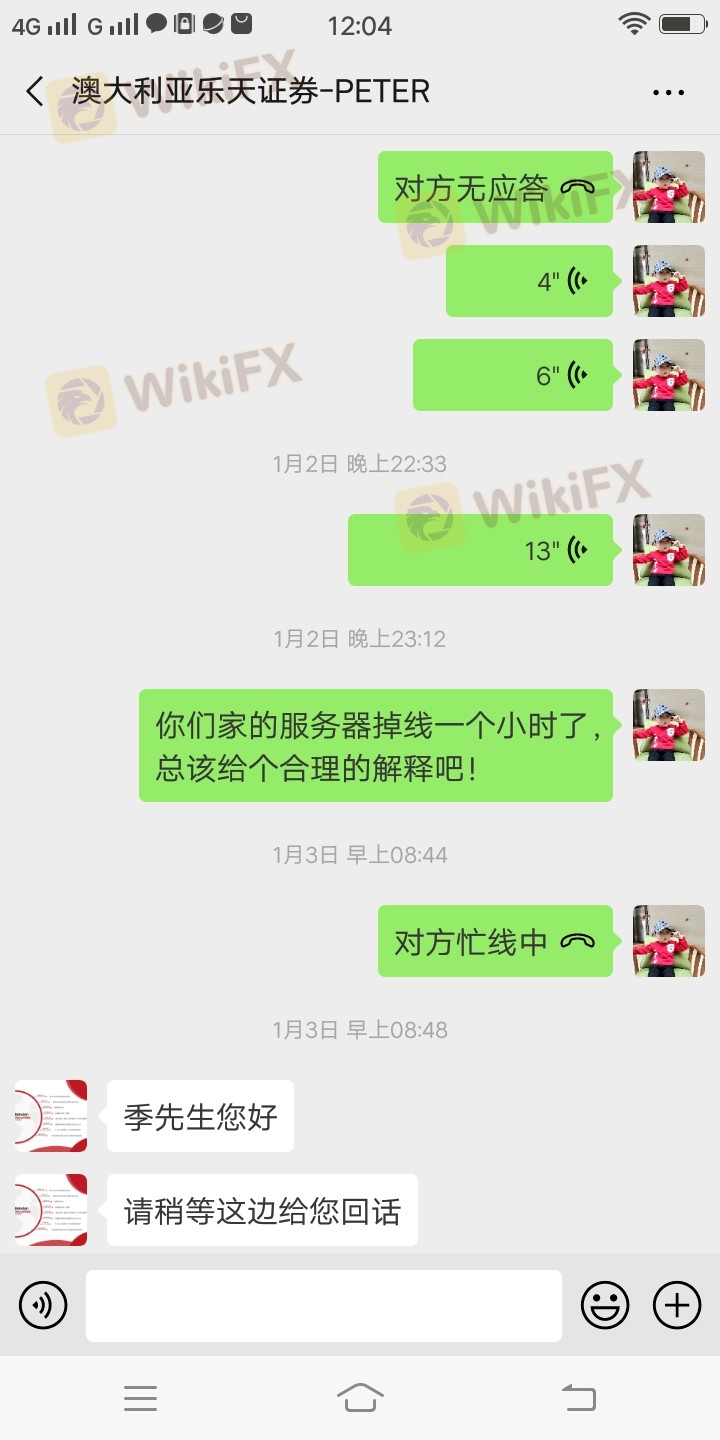This screenshot has height=1440, width=720.
Task: Open the emoji picker
Action: click(605, 1305)
